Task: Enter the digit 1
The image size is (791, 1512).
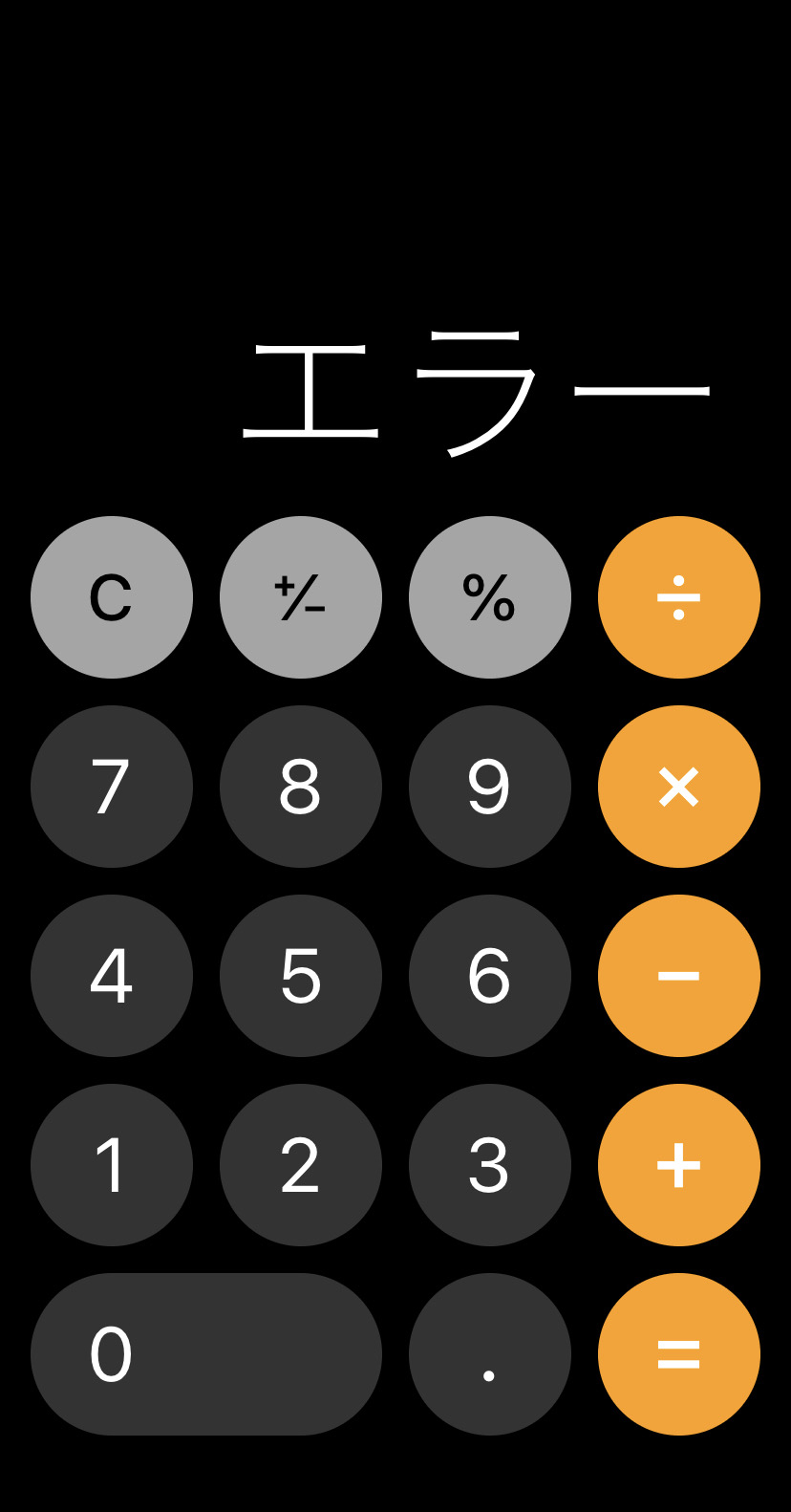Action: [x=112, y=1165]
